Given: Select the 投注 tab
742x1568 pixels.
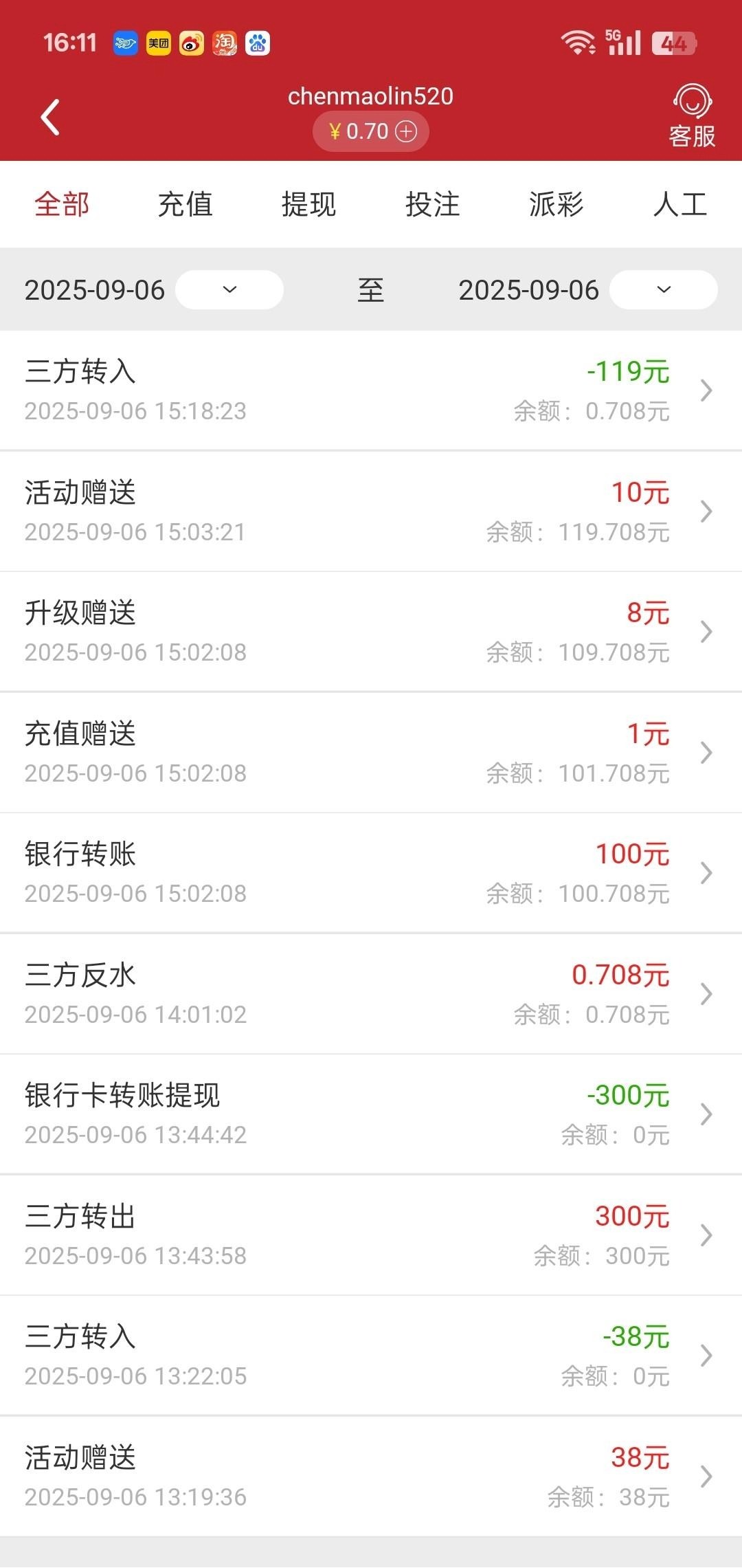Looking at the screenshot, I should click(x=433, y=204).
